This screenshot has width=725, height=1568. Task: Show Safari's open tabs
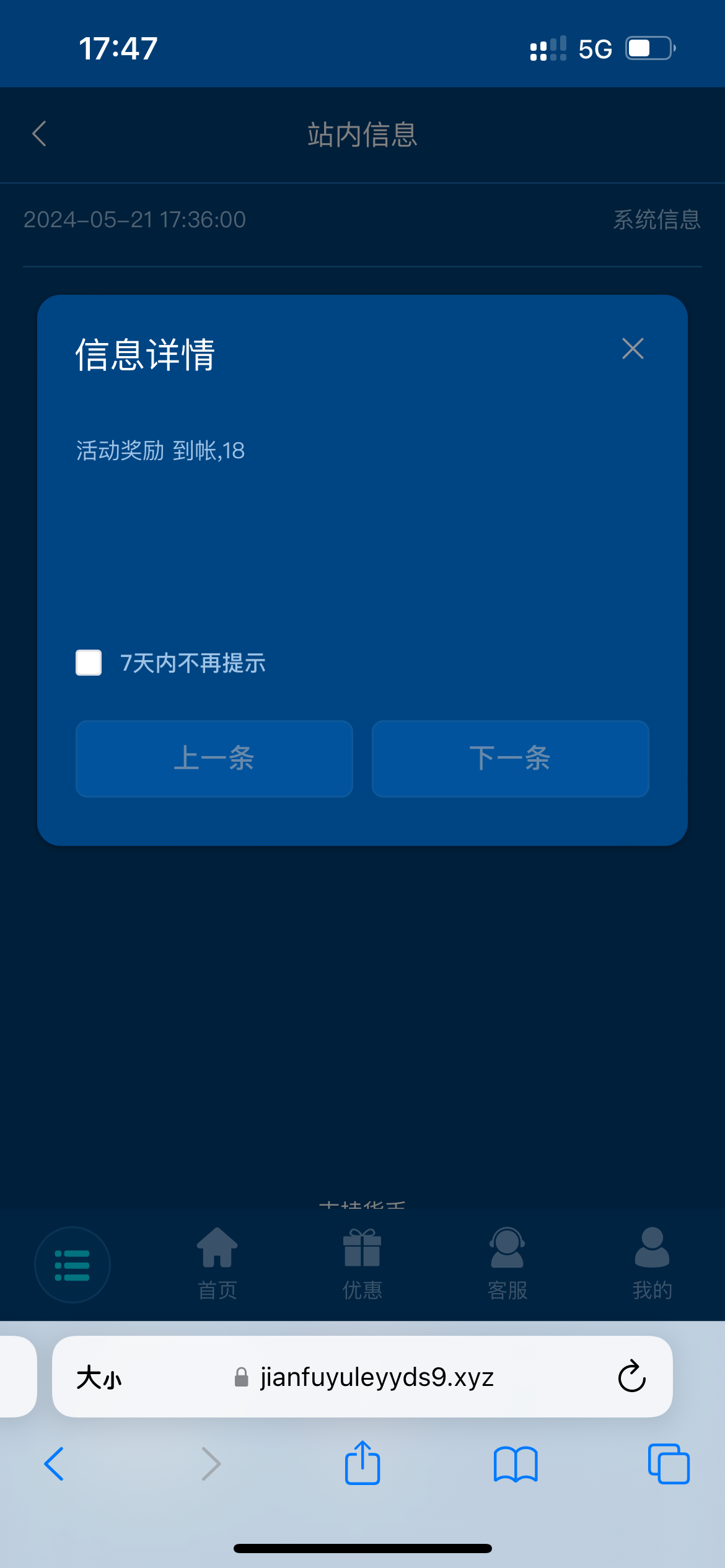669,1464
